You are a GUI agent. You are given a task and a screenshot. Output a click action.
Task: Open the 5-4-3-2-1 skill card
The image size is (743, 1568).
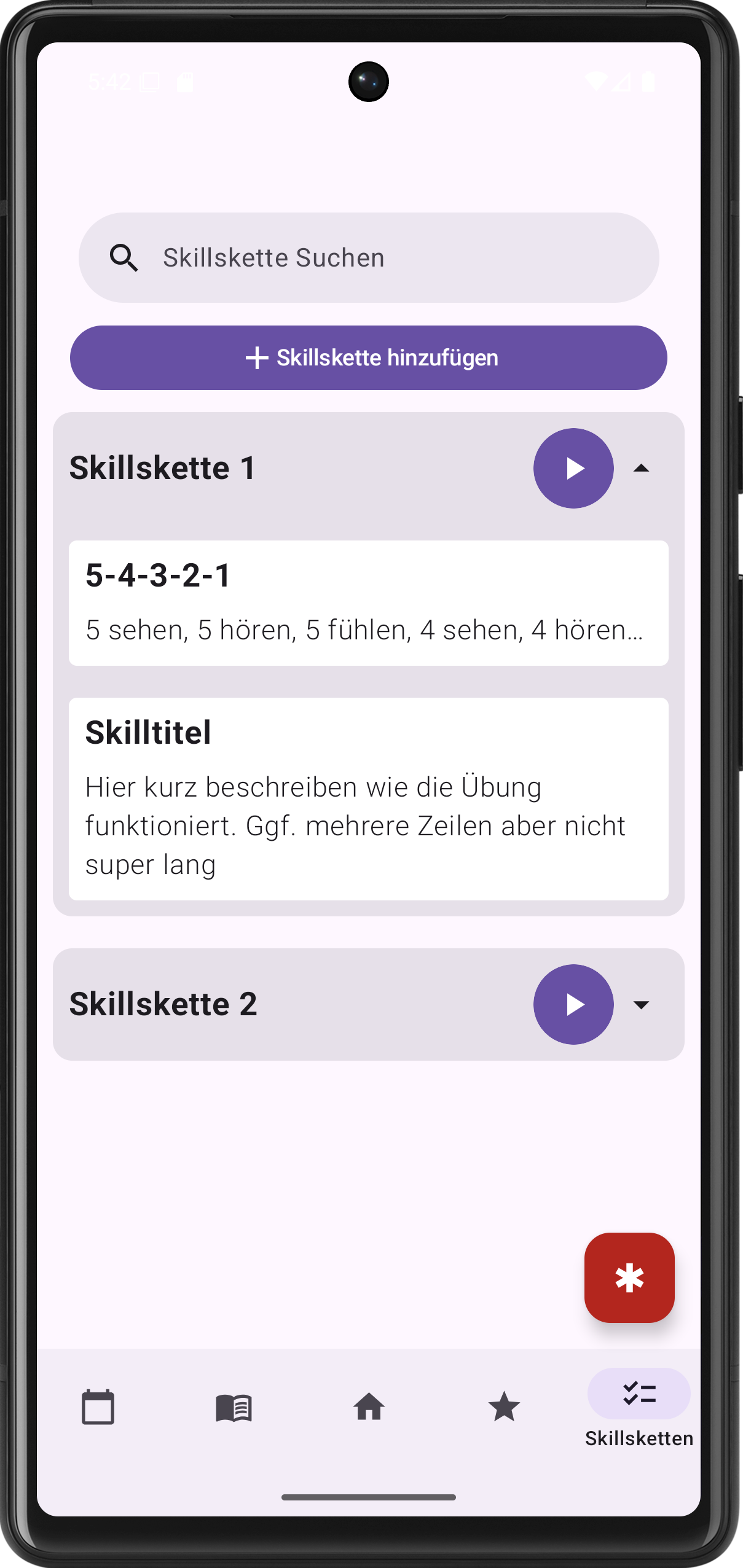click(x=369, y=603)
